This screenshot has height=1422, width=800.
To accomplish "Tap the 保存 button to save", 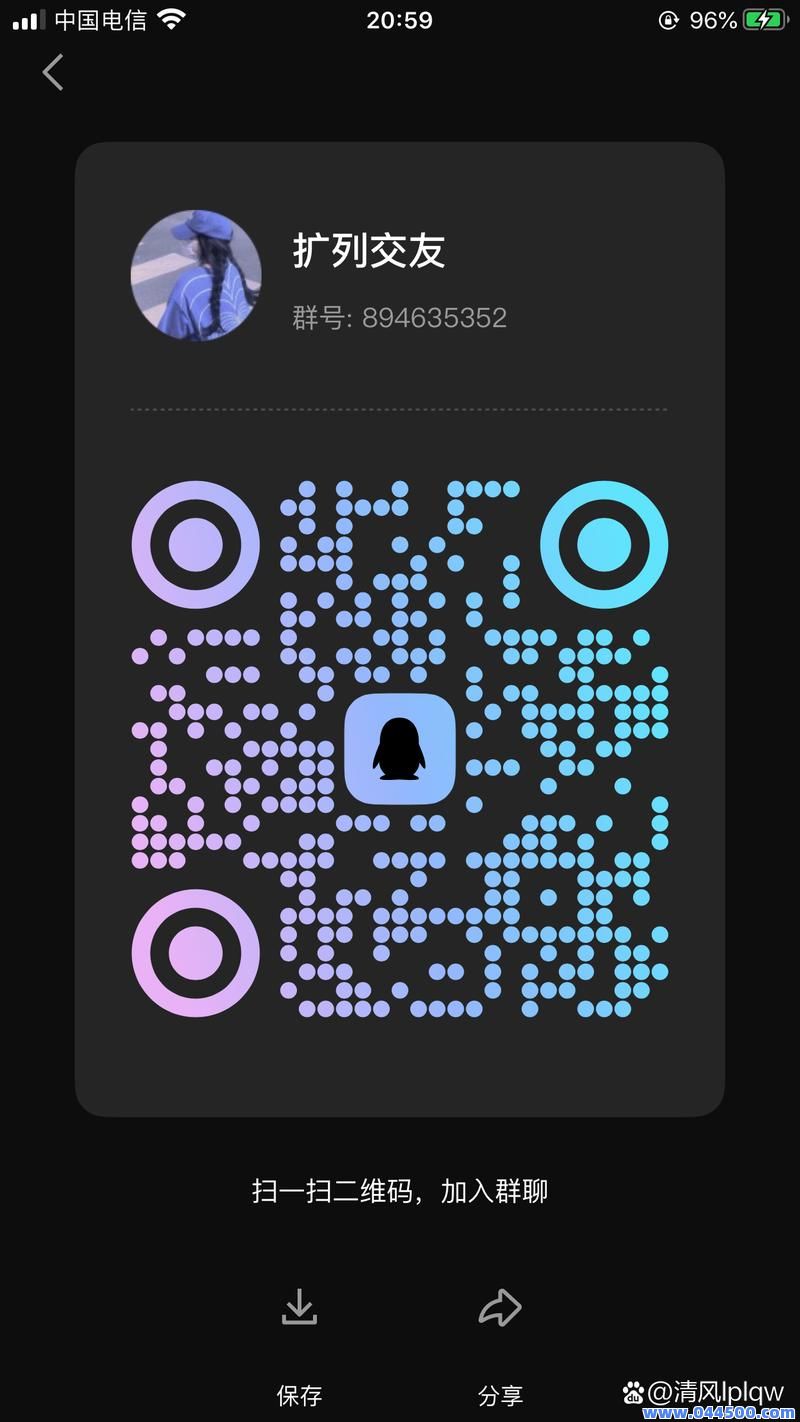I will pos(301,1394).
